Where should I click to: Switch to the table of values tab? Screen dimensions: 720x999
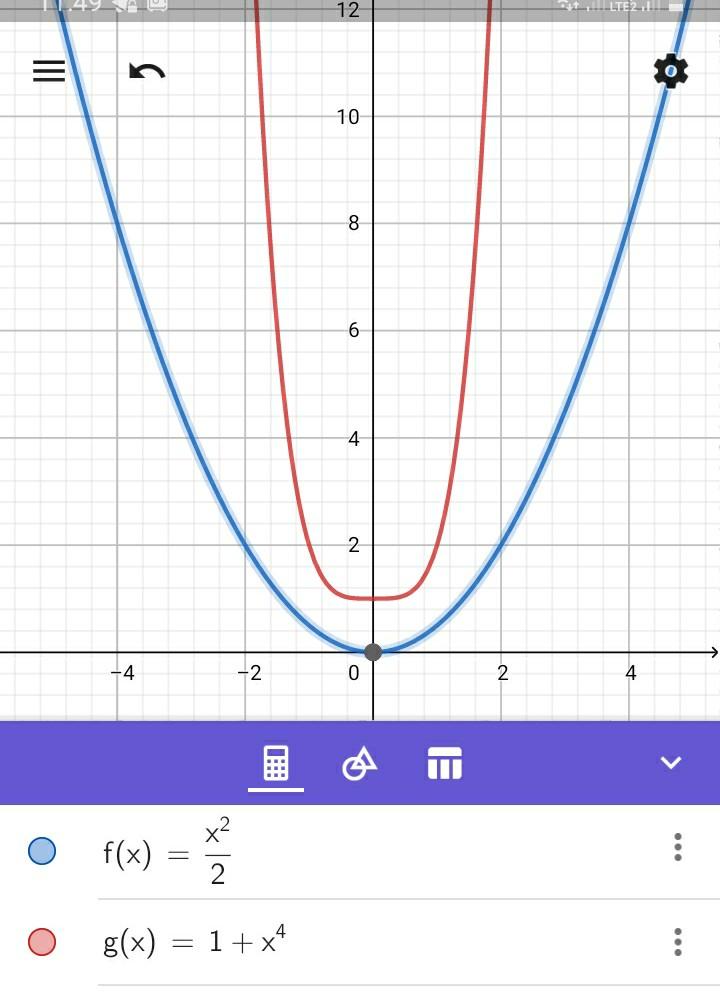click(444, 763)
